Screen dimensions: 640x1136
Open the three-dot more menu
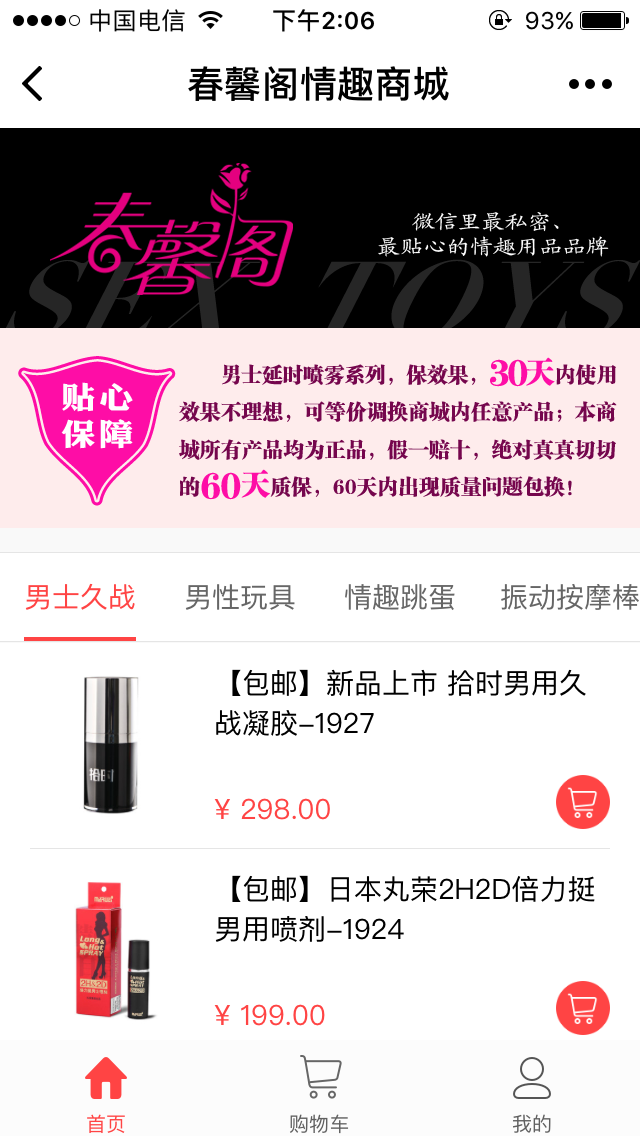[x=590, y=84]
